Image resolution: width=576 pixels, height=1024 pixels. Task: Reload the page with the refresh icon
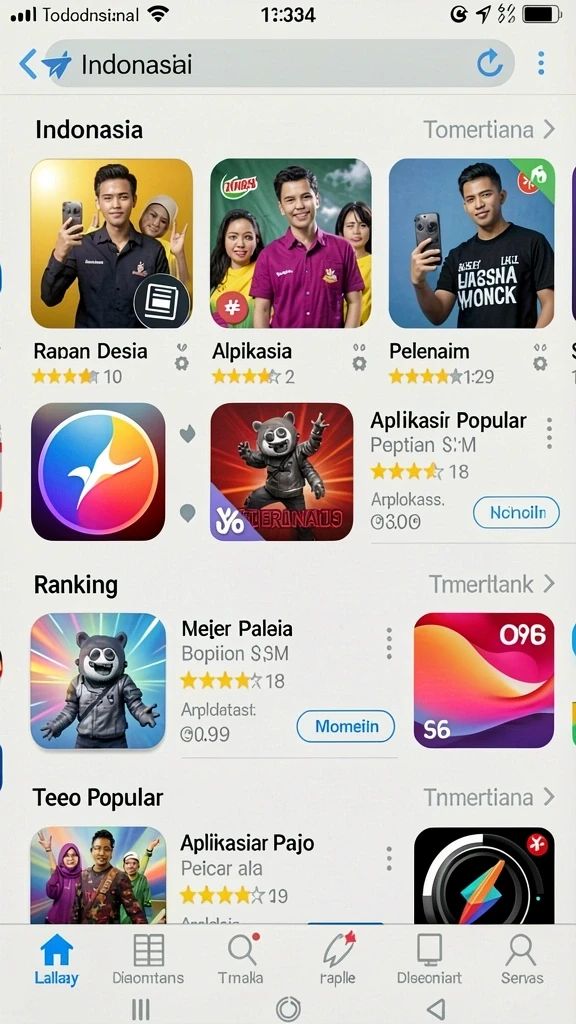click(x=490, y=63)
